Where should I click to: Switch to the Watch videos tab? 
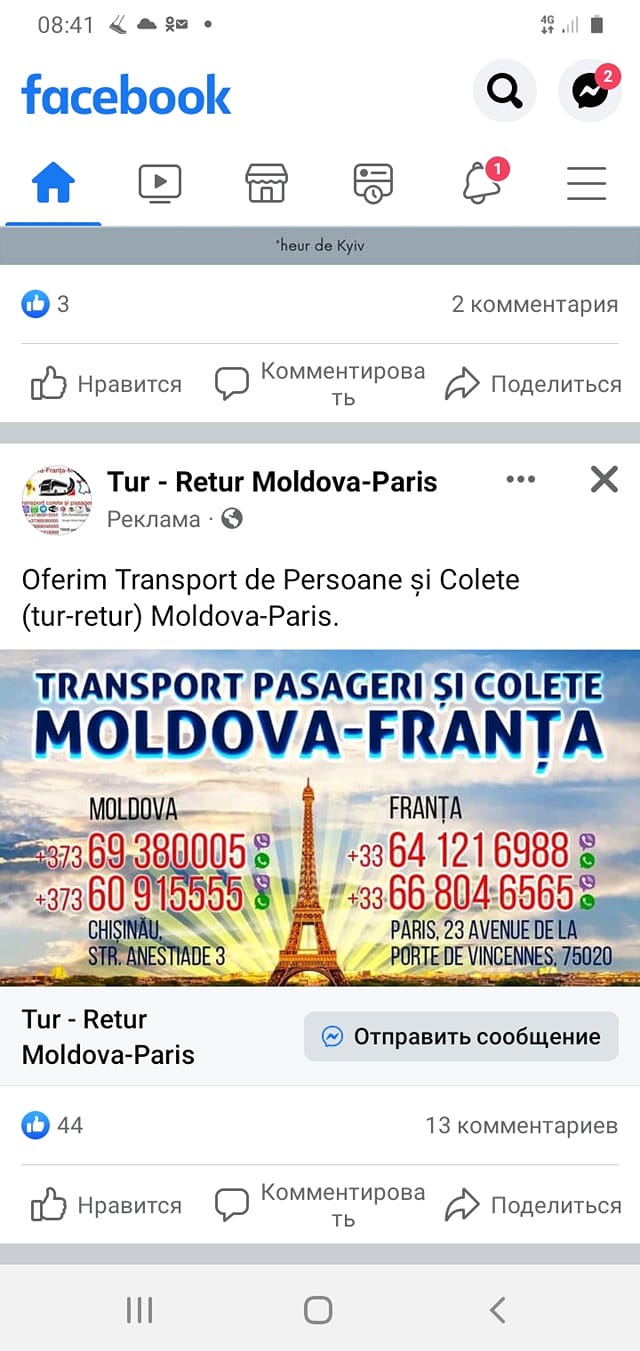coord(159,183)
